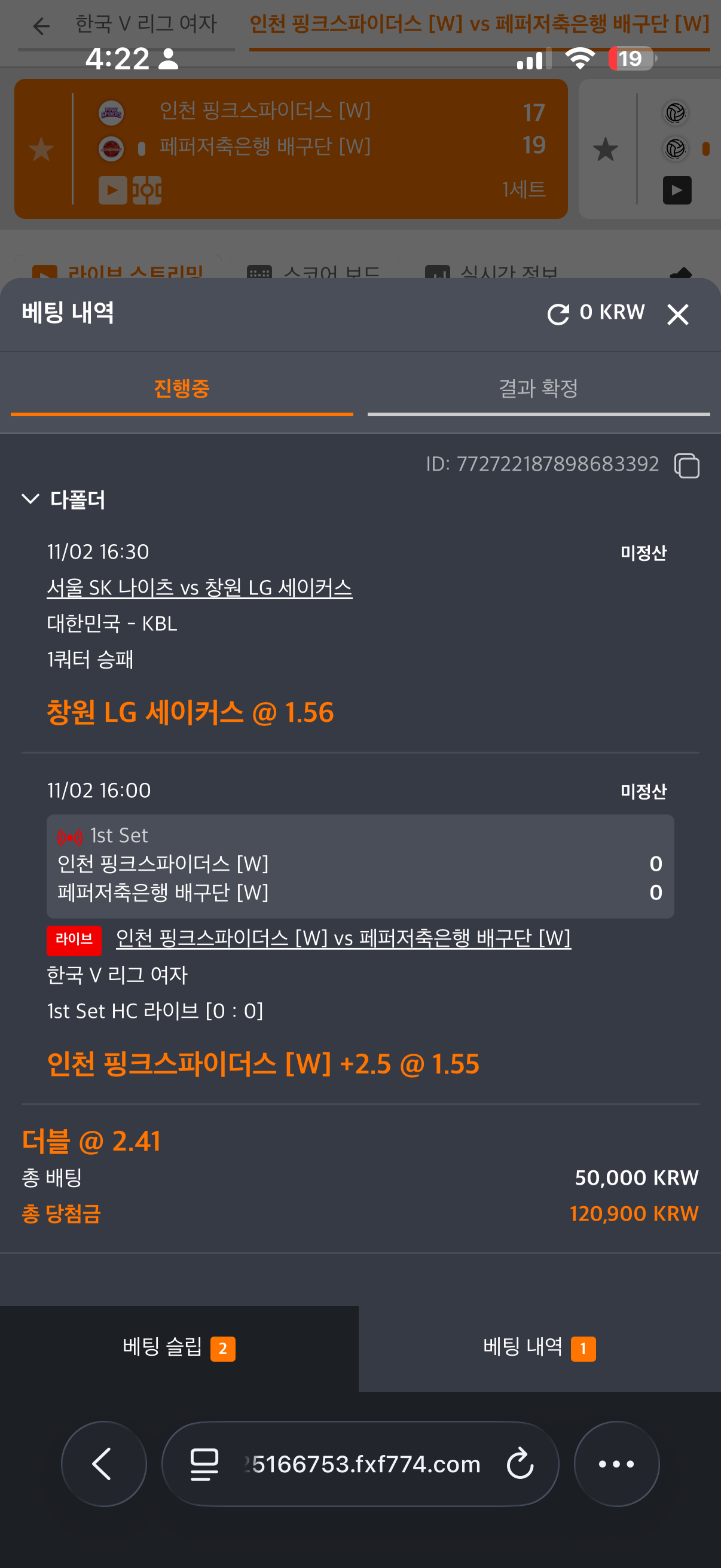Copy the bet ID number
The height and width of the screenshot is (1568, 721).
coord(686,466)
